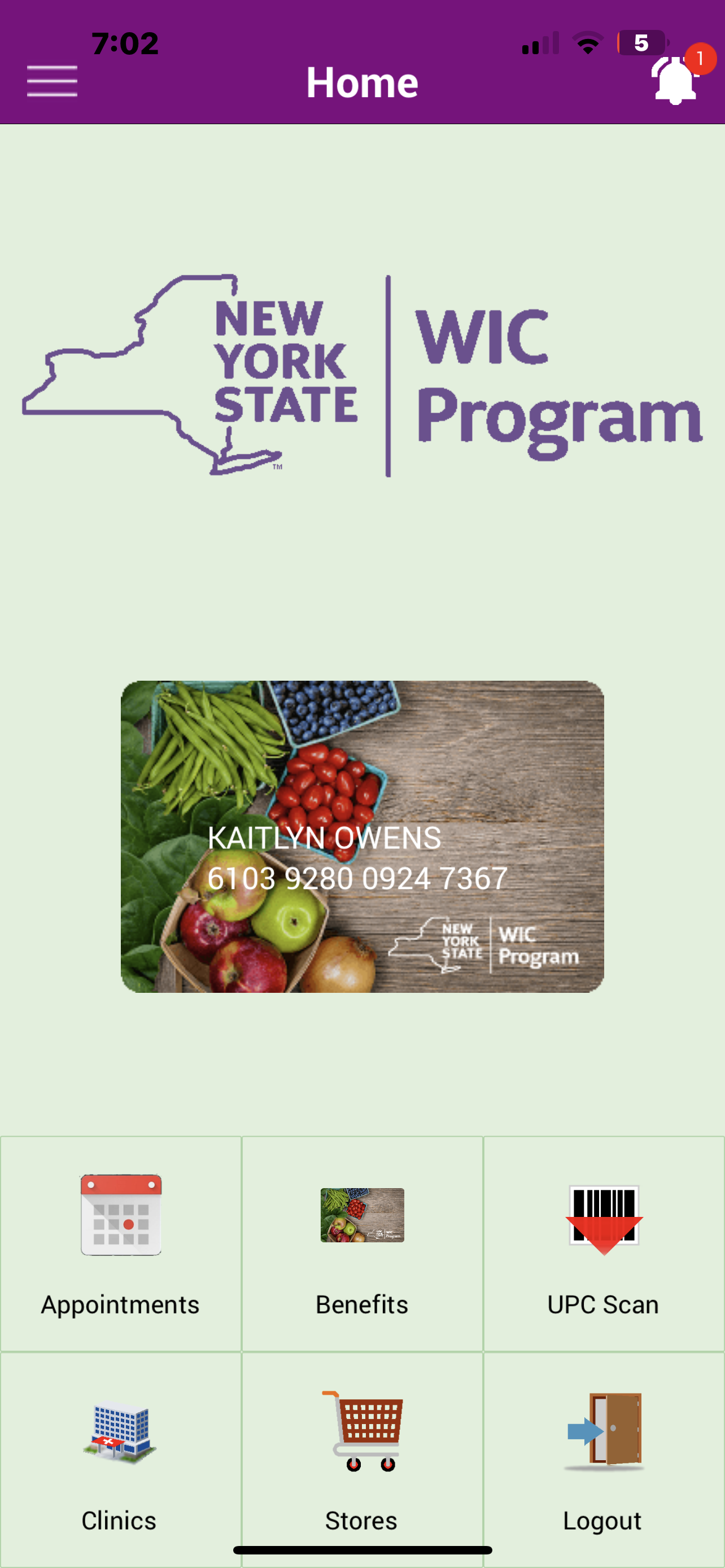Screen dimensions: 725x1568
Task: Open the notifications bell
Action: click(x=676, y=80)
